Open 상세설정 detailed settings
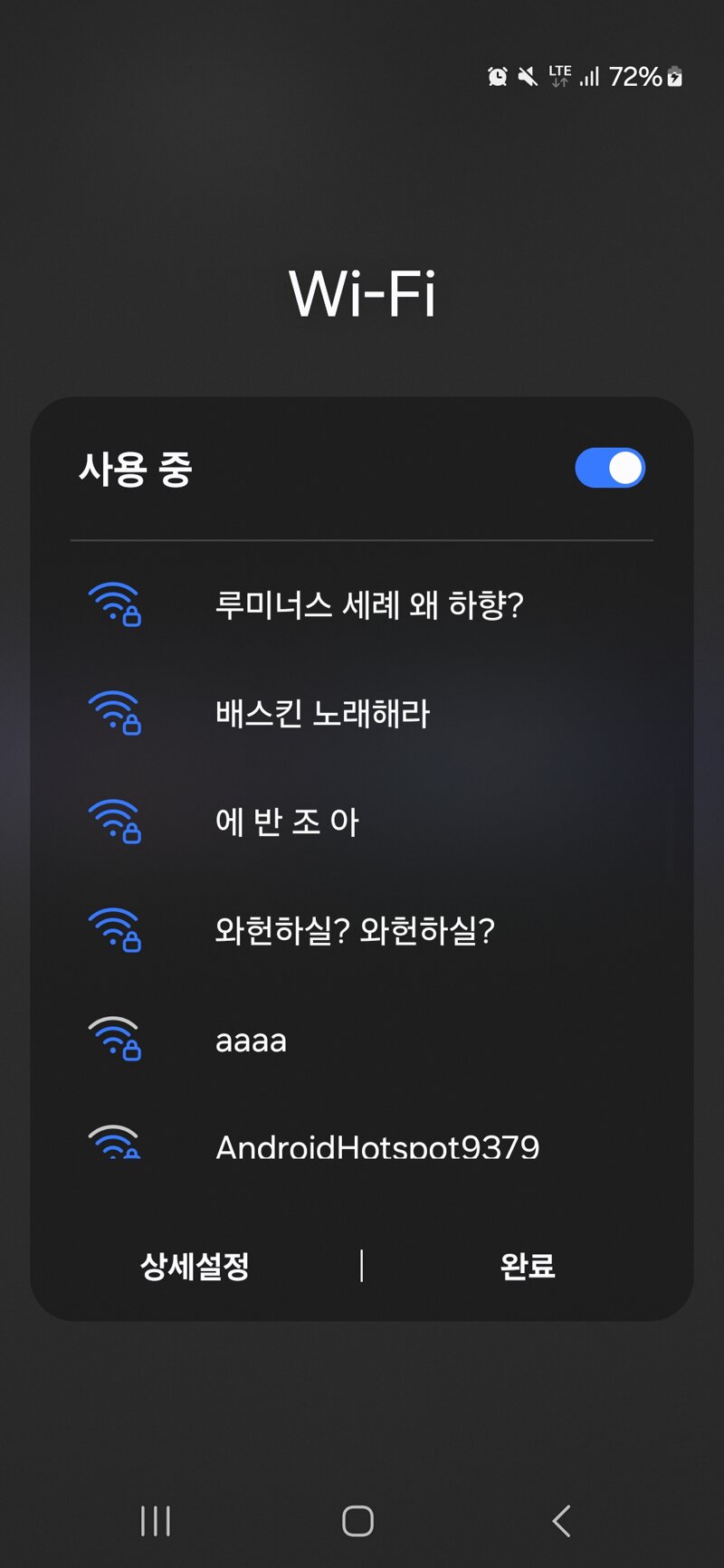The height and width of the screenshot is (1568, 724). [195, 1266]
